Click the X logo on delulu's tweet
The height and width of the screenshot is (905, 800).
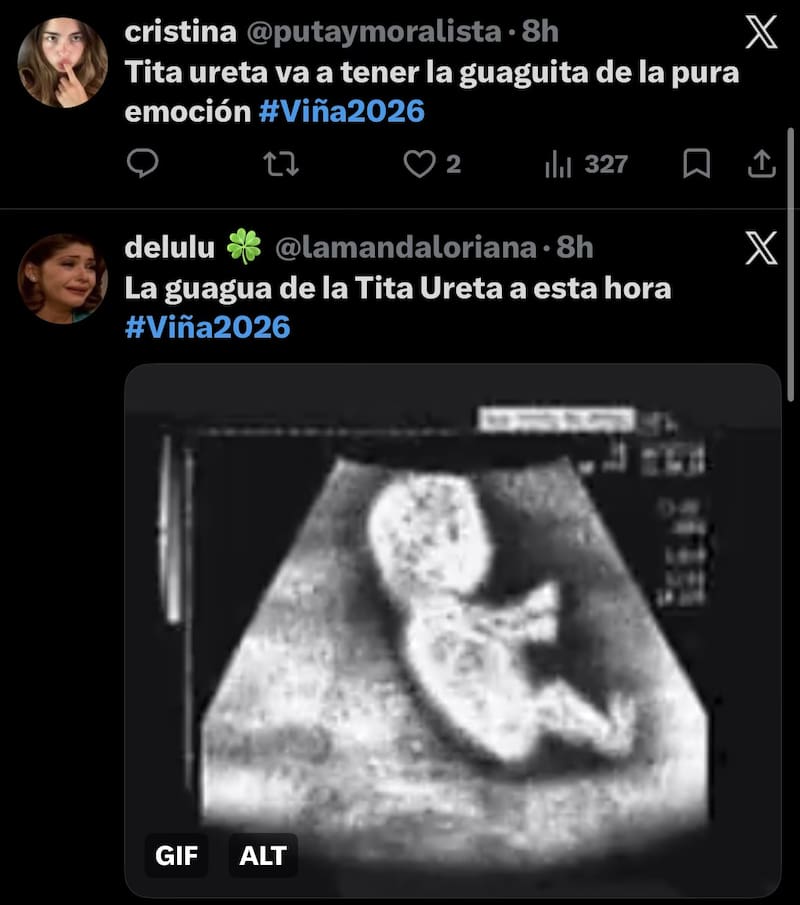coord(761,250)
